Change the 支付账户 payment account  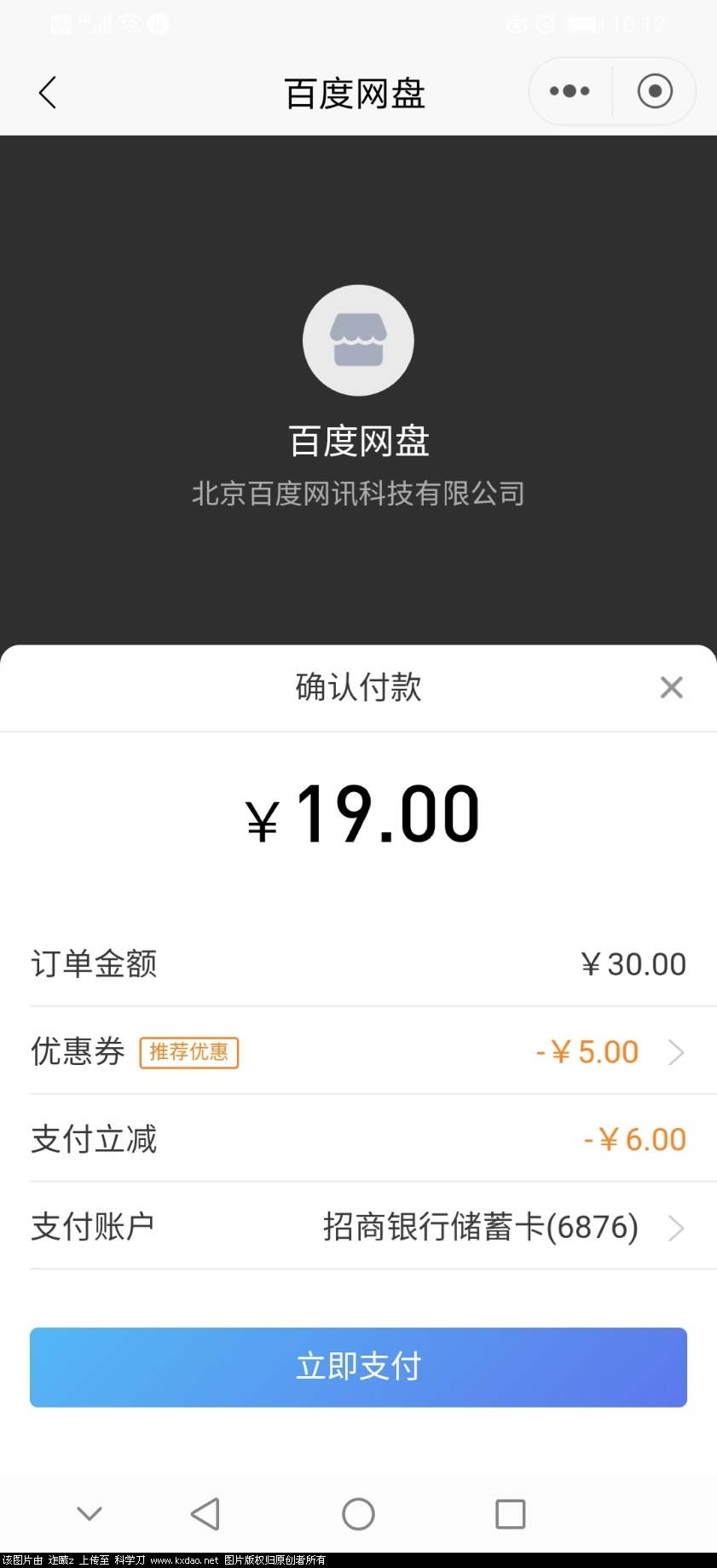(358, 1227)
